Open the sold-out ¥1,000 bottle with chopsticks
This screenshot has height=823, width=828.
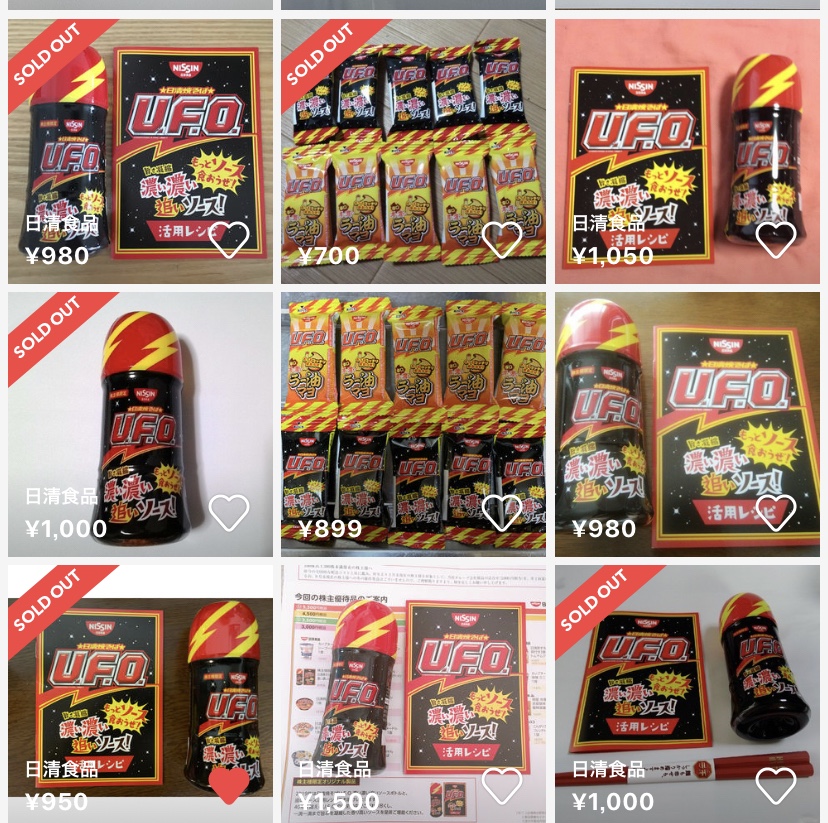pos(687,680)
